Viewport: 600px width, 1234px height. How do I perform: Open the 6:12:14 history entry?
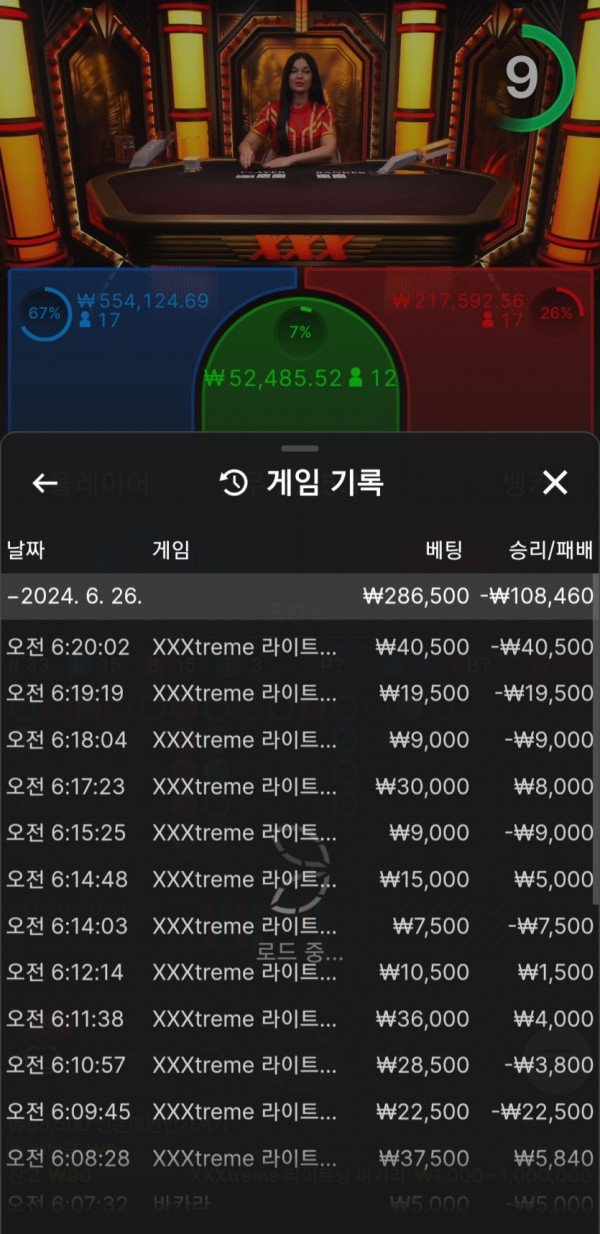pyautogui.click(x=300, y=972)
